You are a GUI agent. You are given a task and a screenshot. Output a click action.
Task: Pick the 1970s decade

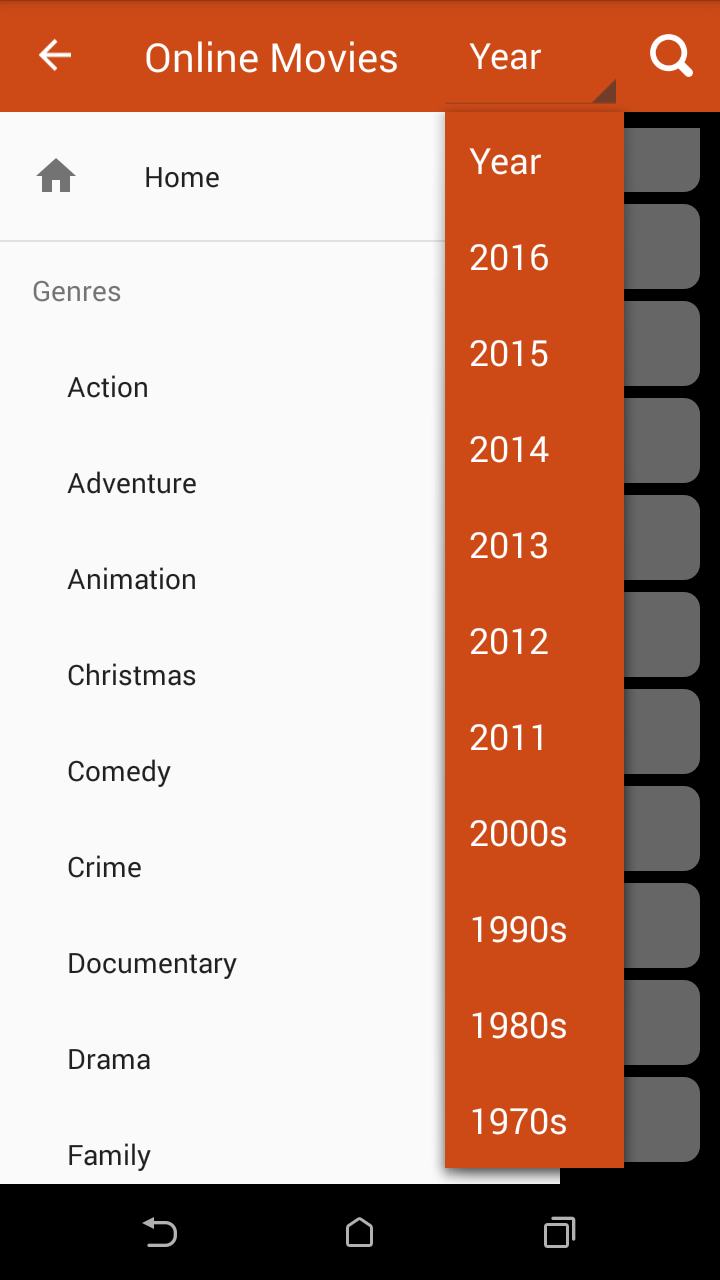coord(534,1122)
